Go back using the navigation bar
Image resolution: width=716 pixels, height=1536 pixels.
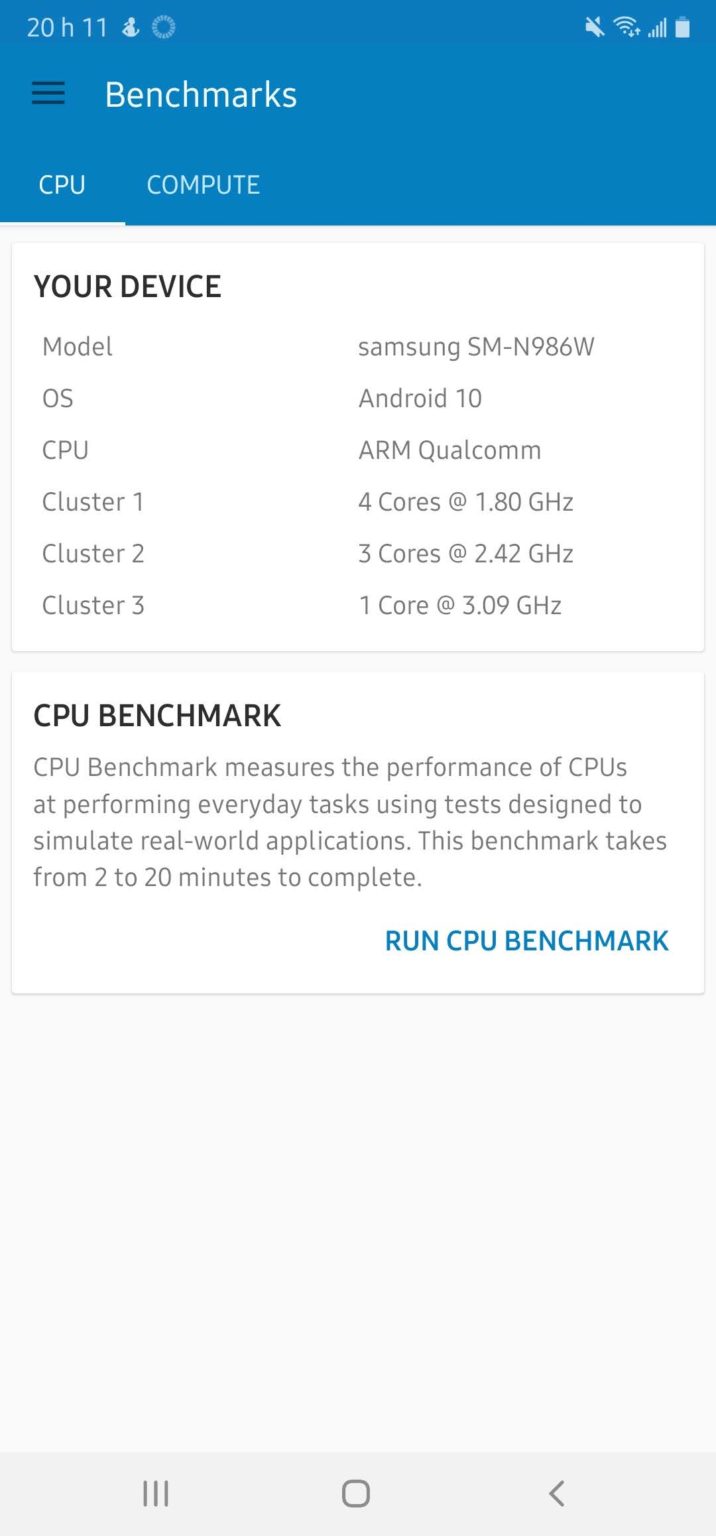557,1493
